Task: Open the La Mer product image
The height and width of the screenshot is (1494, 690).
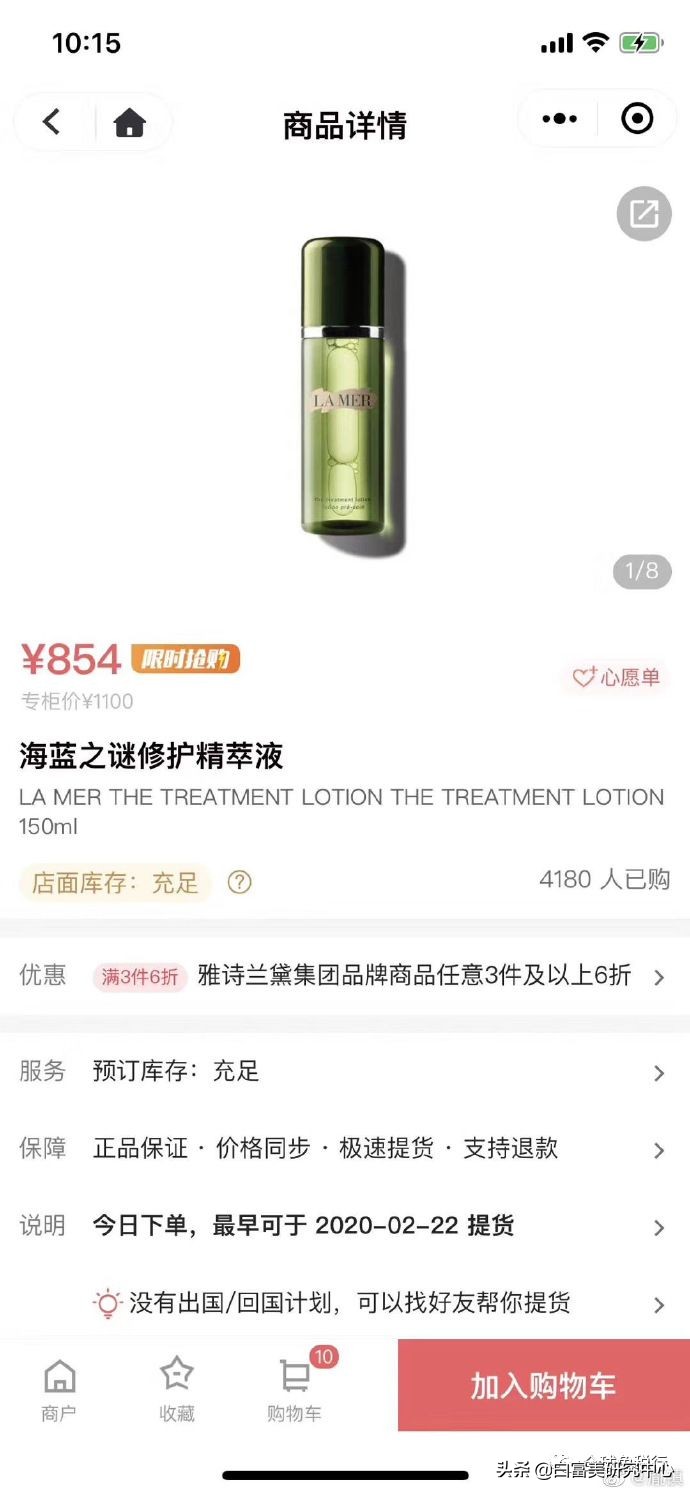Action: (345, 396)
